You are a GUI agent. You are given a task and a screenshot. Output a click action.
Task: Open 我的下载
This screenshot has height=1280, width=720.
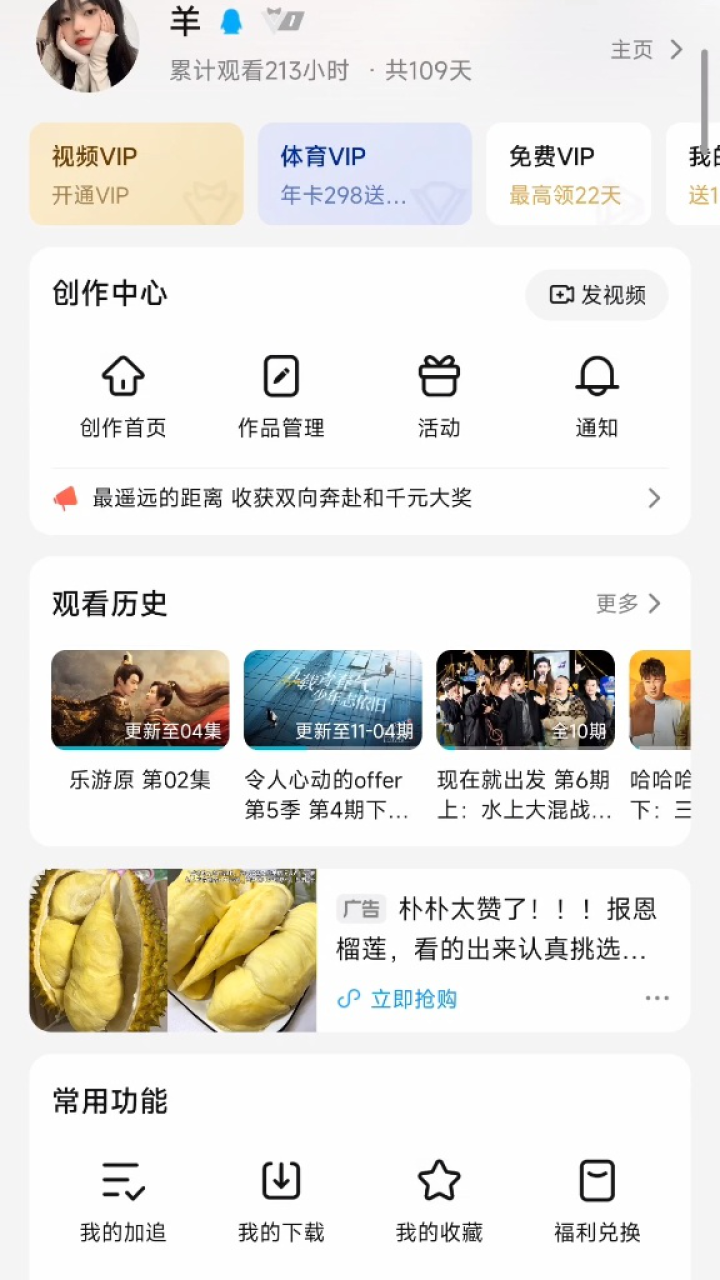(x=281, y=1198)
